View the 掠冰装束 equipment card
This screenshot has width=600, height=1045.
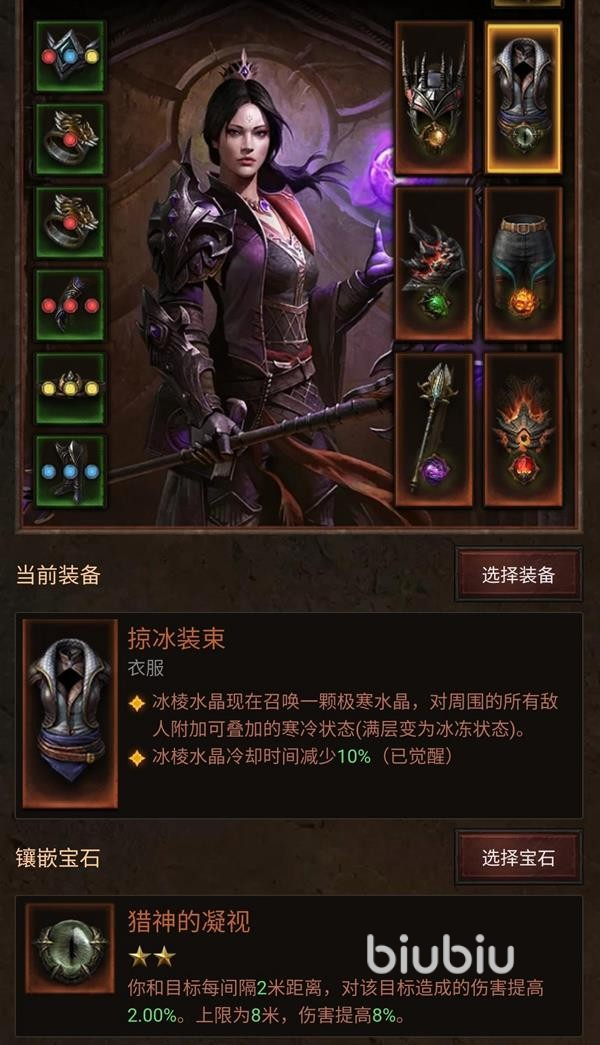300,714
